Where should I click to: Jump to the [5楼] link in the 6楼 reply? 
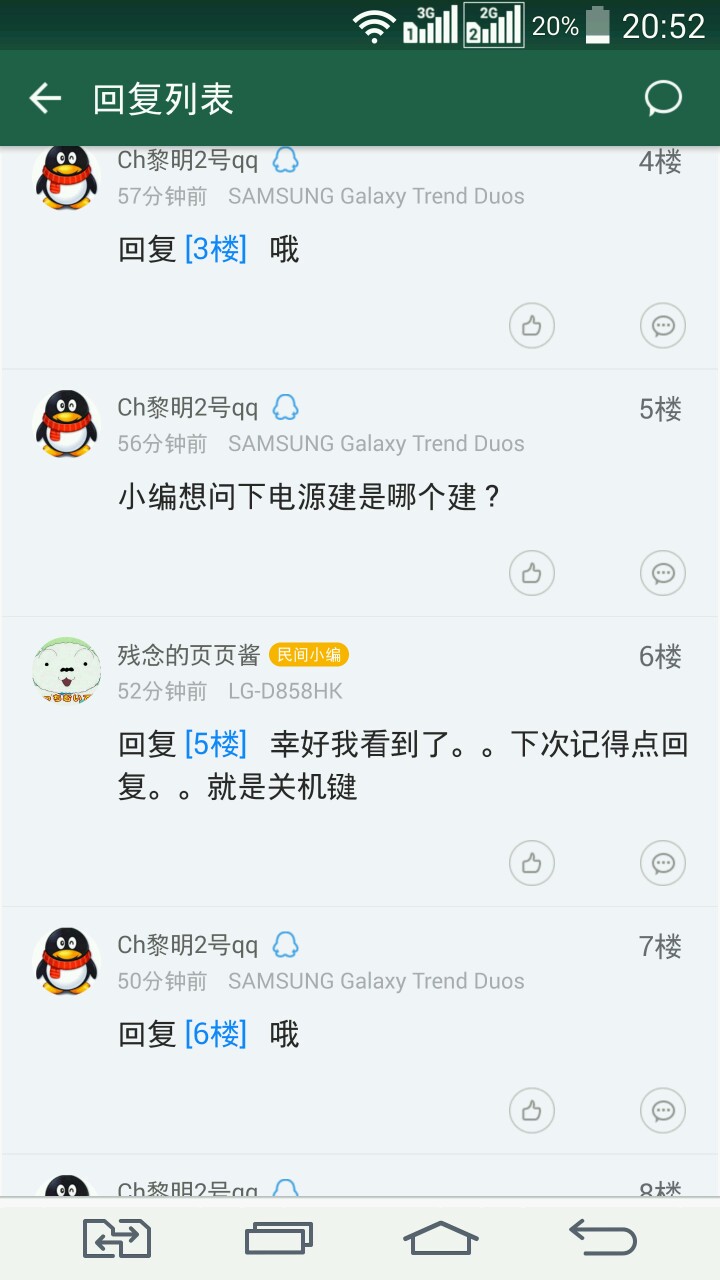pyautogui.click(x=216, y=744)
